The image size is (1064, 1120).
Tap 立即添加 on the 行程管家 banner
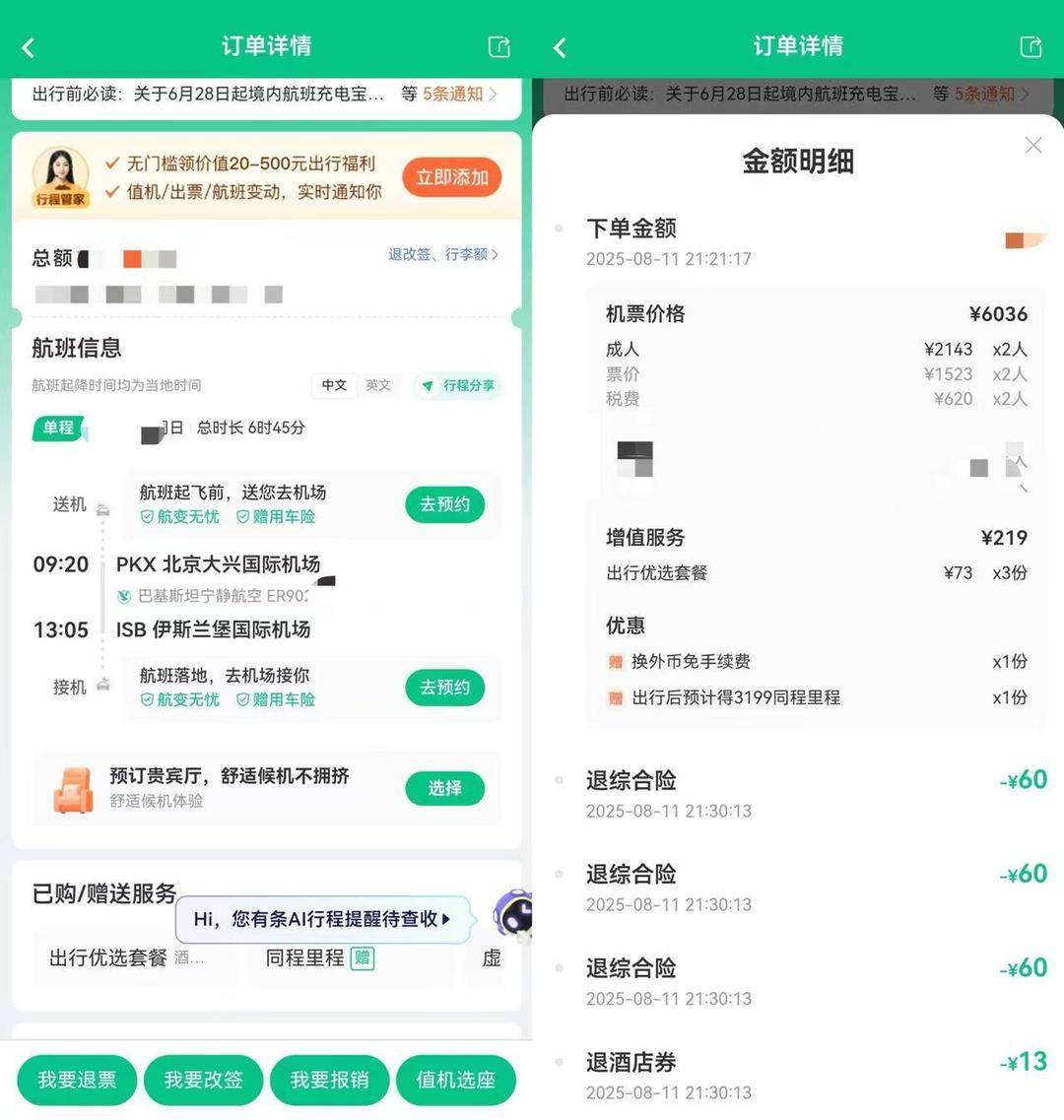pyautogui.click(x=451, y=177)
